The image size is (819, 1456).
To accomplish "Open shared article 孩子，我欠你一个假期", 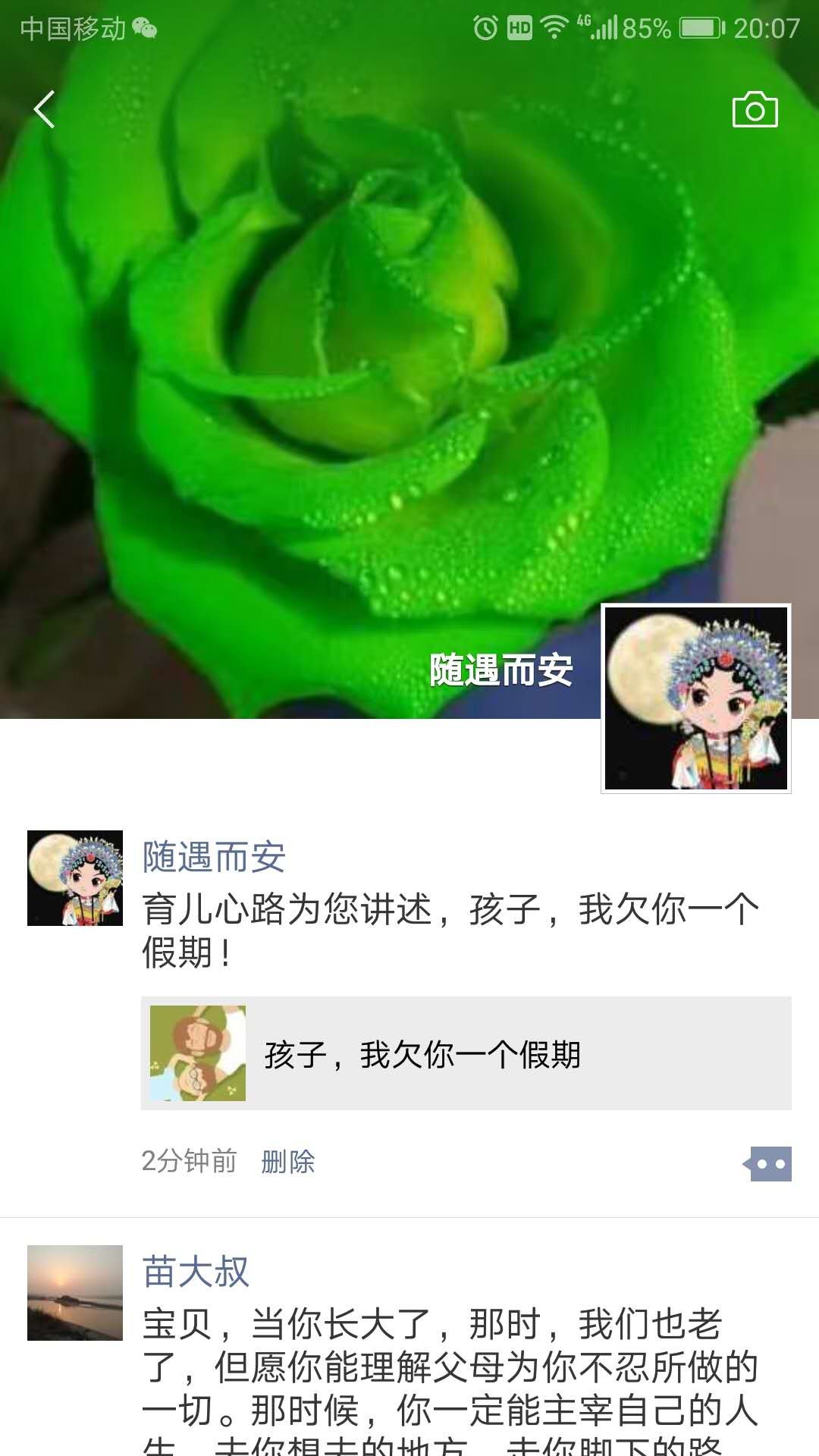I will pyautogui.click(x=466, y=1053).
